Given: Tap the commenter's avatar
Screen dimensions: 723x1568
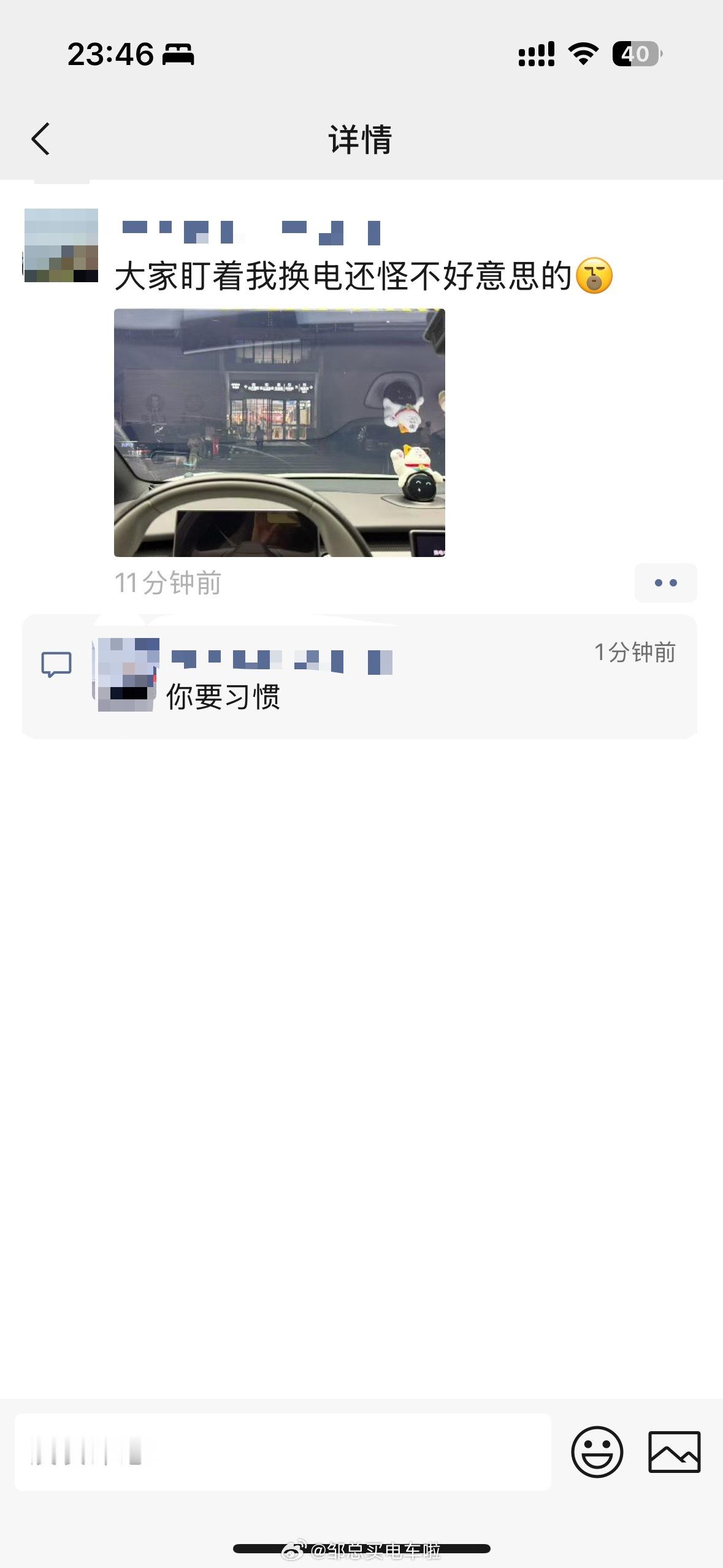Looking at the screenshot, I should 126,675.
